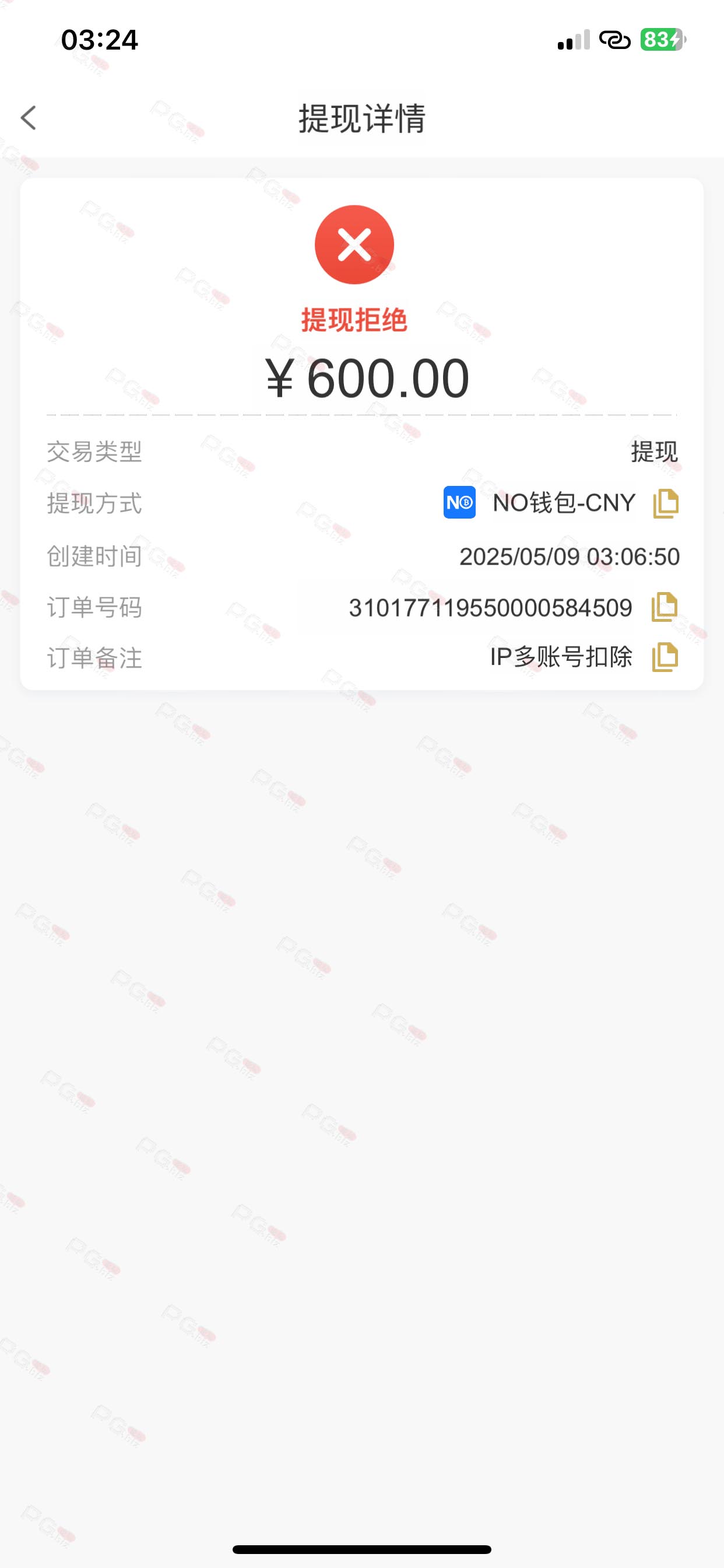Screen dimensions: 724x1568
Task: Copy the order number 3101771195500005845​09
Action: (x=665, y=607)
